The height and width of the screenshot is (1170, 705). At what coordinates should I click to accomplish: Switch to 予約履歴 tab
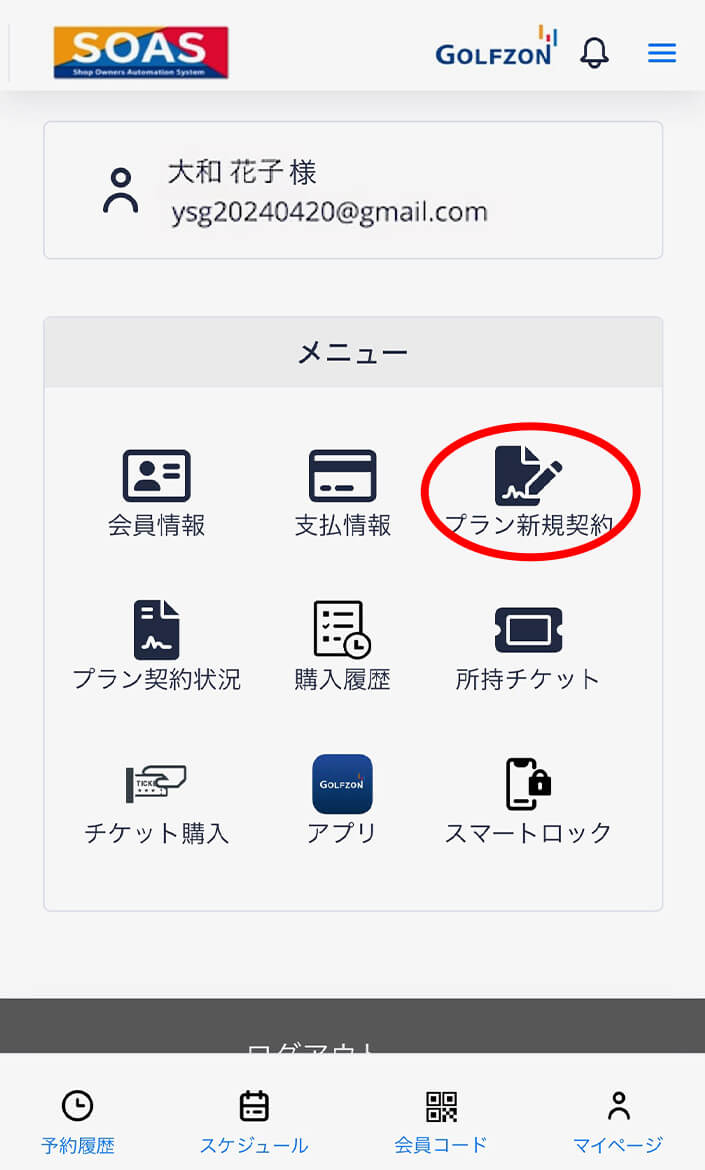pos(78,1121)
